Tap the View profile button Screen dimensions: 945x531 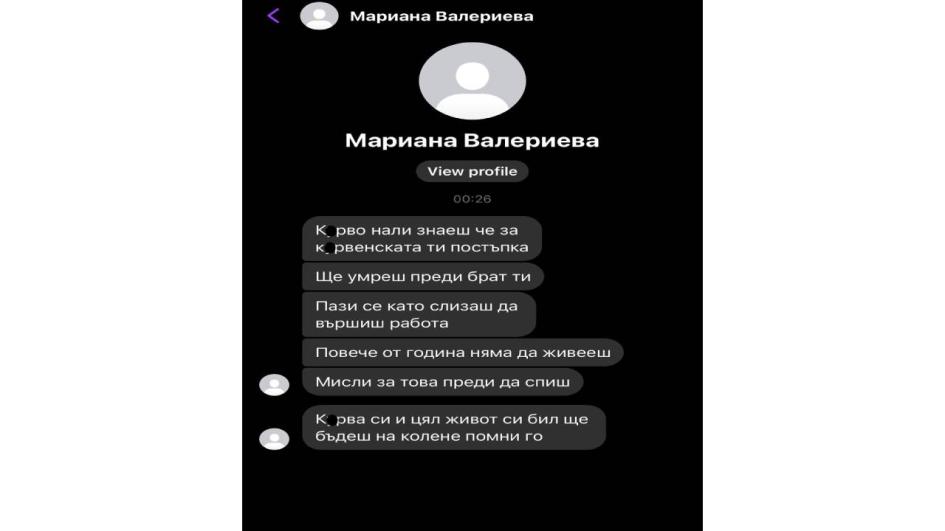(x=472, y=171)
